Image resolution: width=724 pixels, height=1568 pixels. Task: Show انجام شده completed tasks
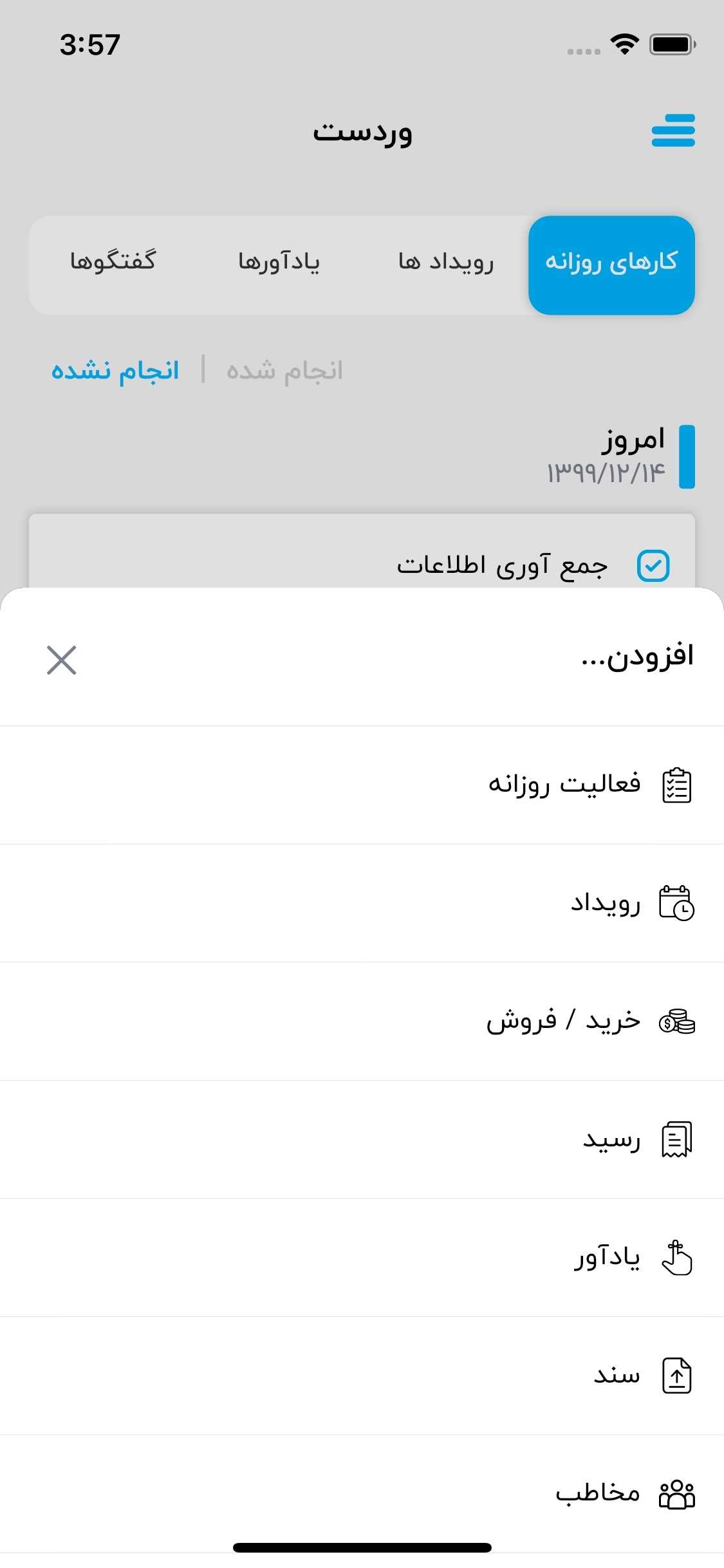coord(284,371)
